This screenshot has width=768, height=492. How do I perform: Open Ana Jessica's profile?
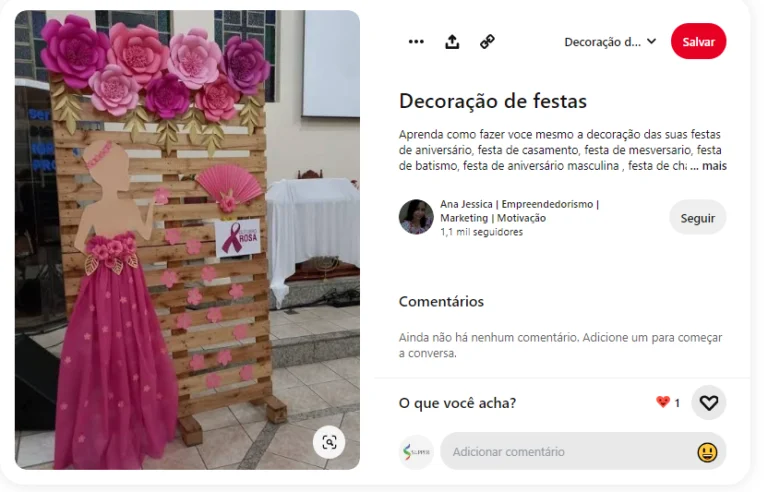(x=416, y=217)
